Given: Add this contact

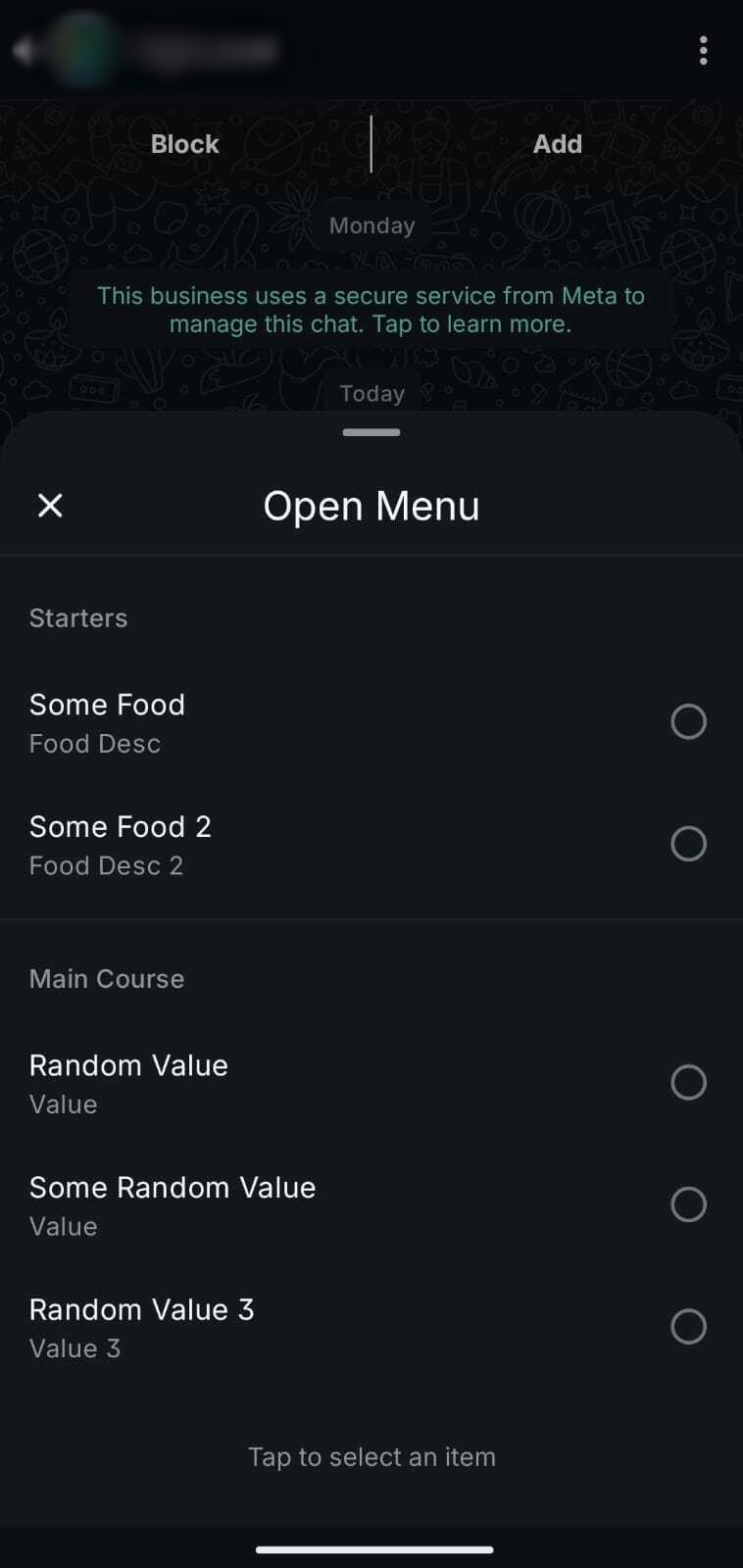Looking at the screenshot, I should click(557, 144).
